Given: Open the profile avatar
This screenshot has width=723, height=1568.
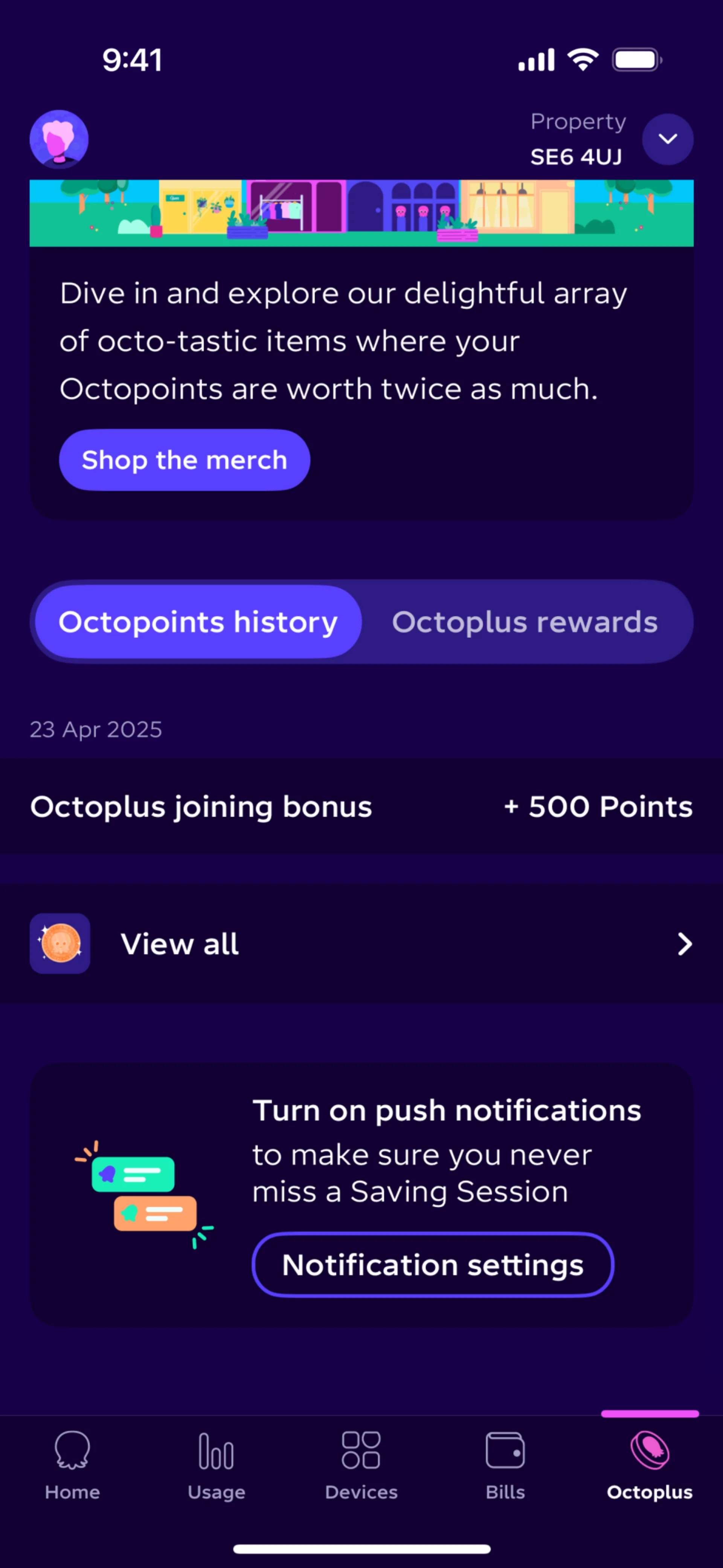Looking at the screenshot, I should 59,139.
